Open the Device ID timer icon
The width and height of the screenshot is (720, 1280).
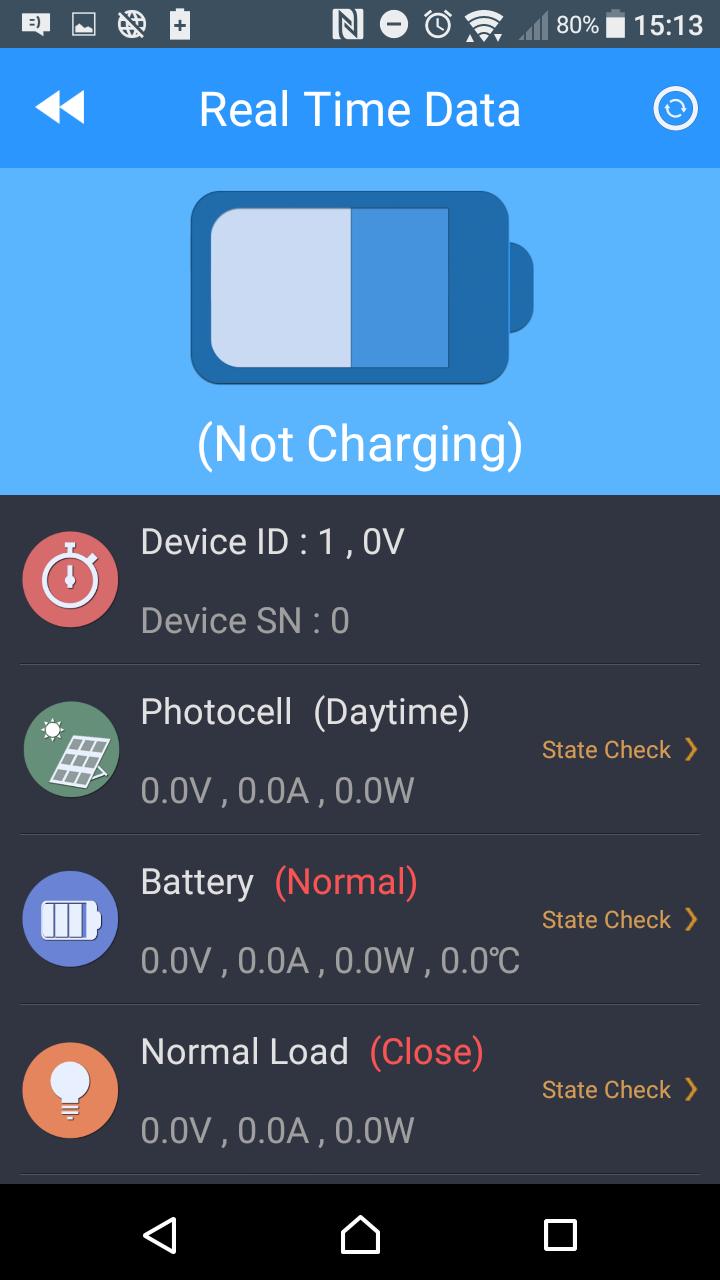(x=70, y=578)
